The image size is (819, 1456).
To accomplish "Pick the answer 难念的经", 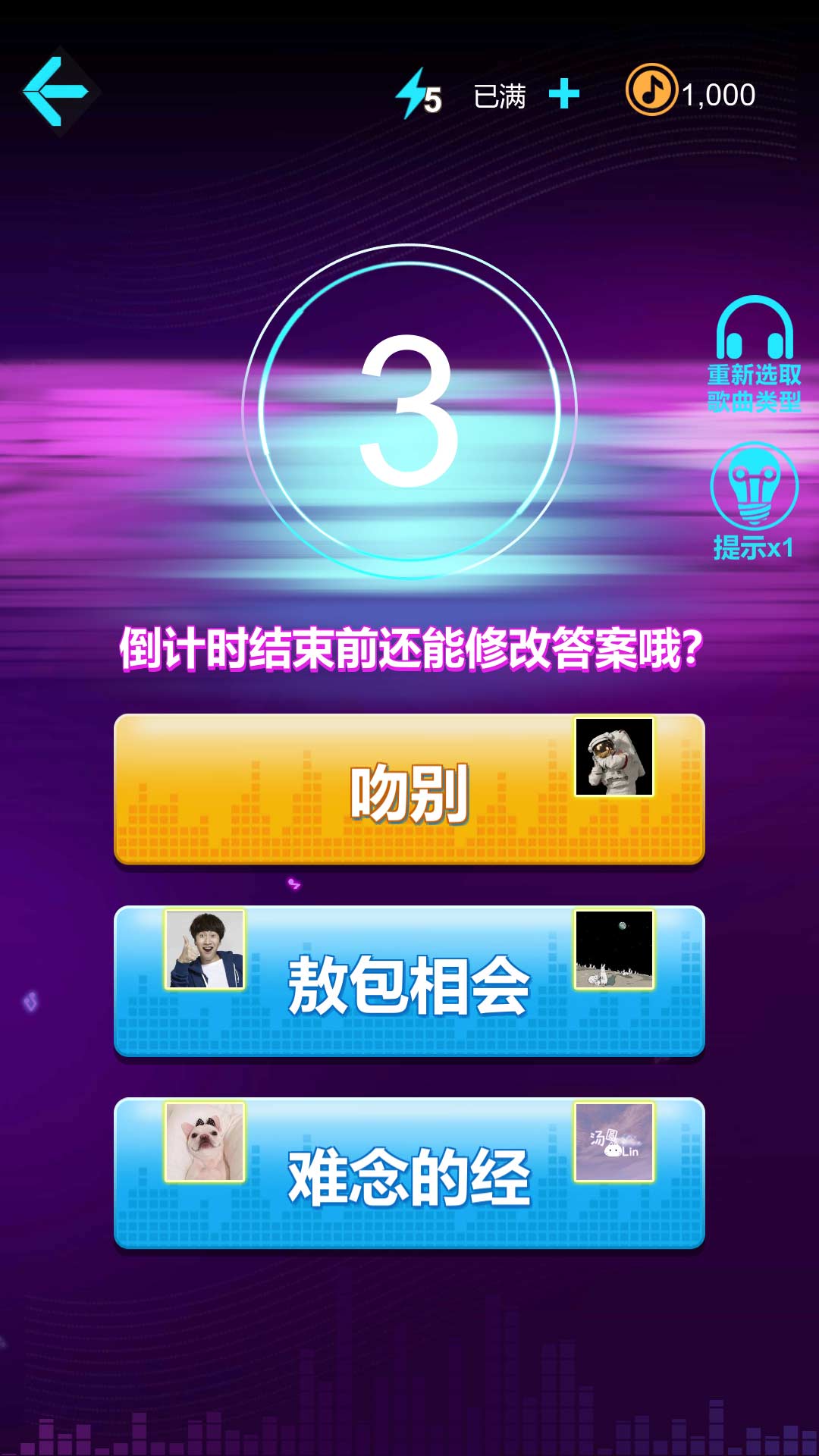I will pos(409,1175).
